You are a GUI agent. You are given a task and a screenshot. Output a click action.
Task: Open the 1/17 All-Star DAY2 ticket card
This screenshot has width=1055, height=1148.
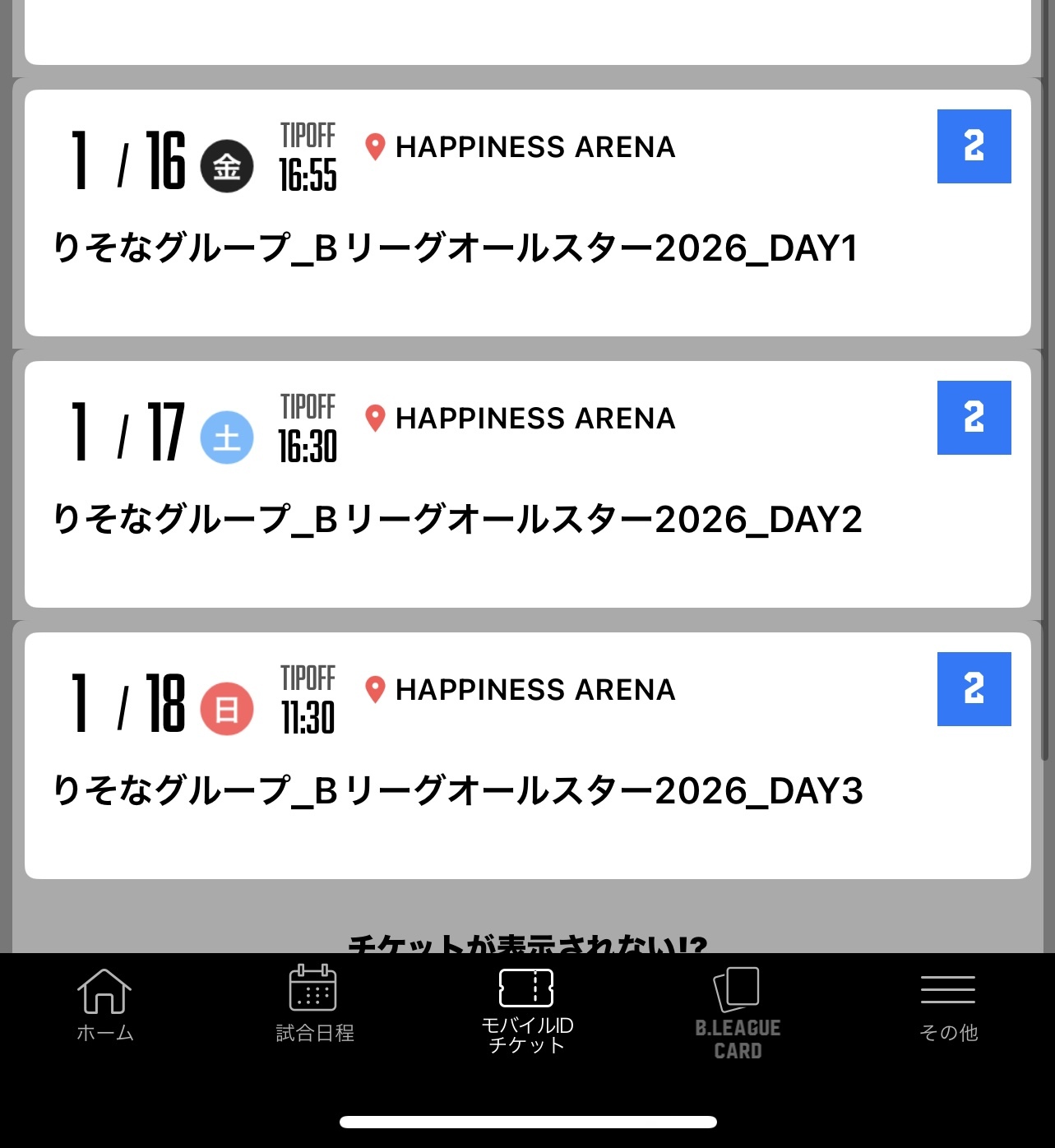527,484
